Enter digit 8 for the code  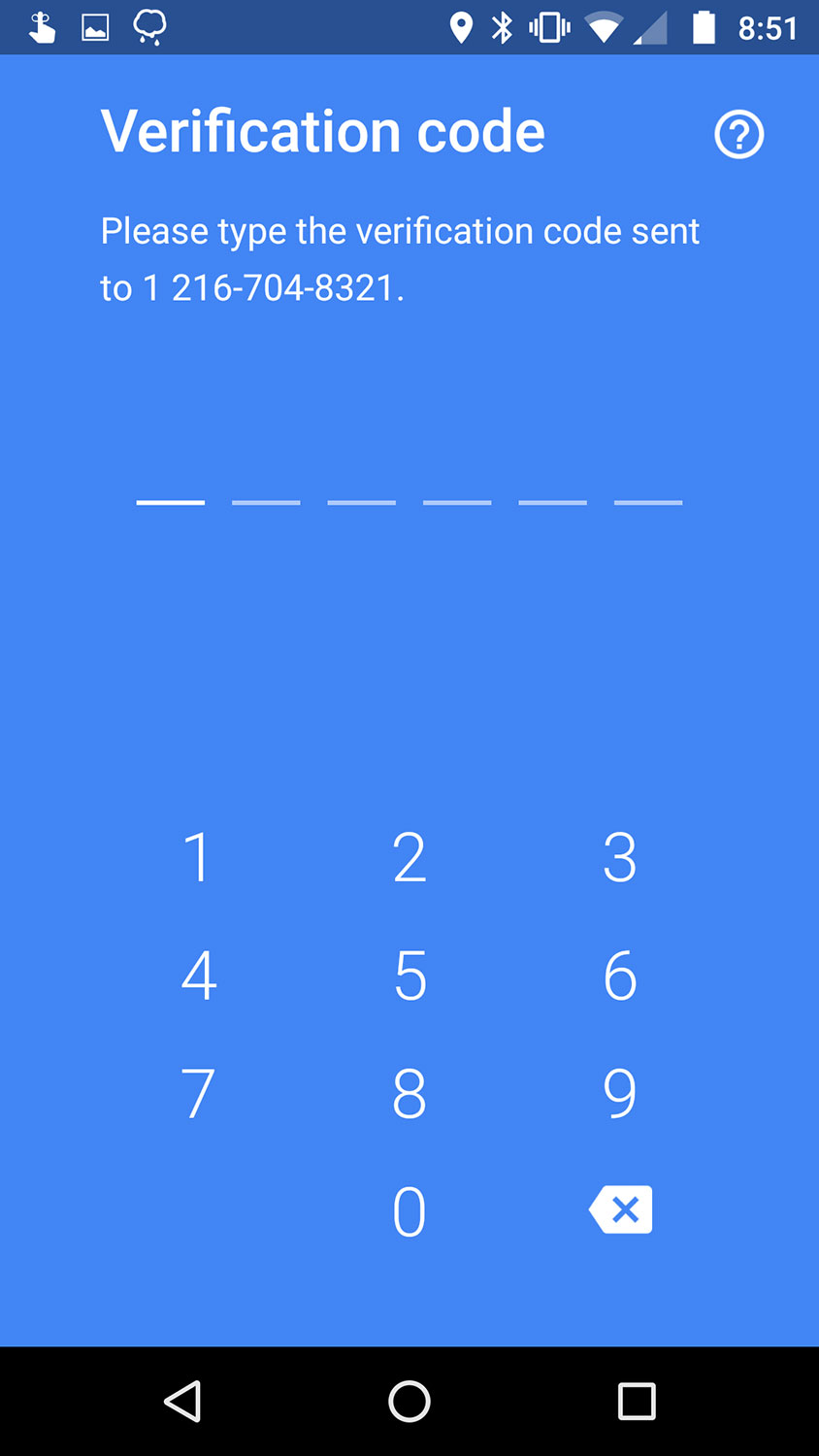coord(409,1094)
